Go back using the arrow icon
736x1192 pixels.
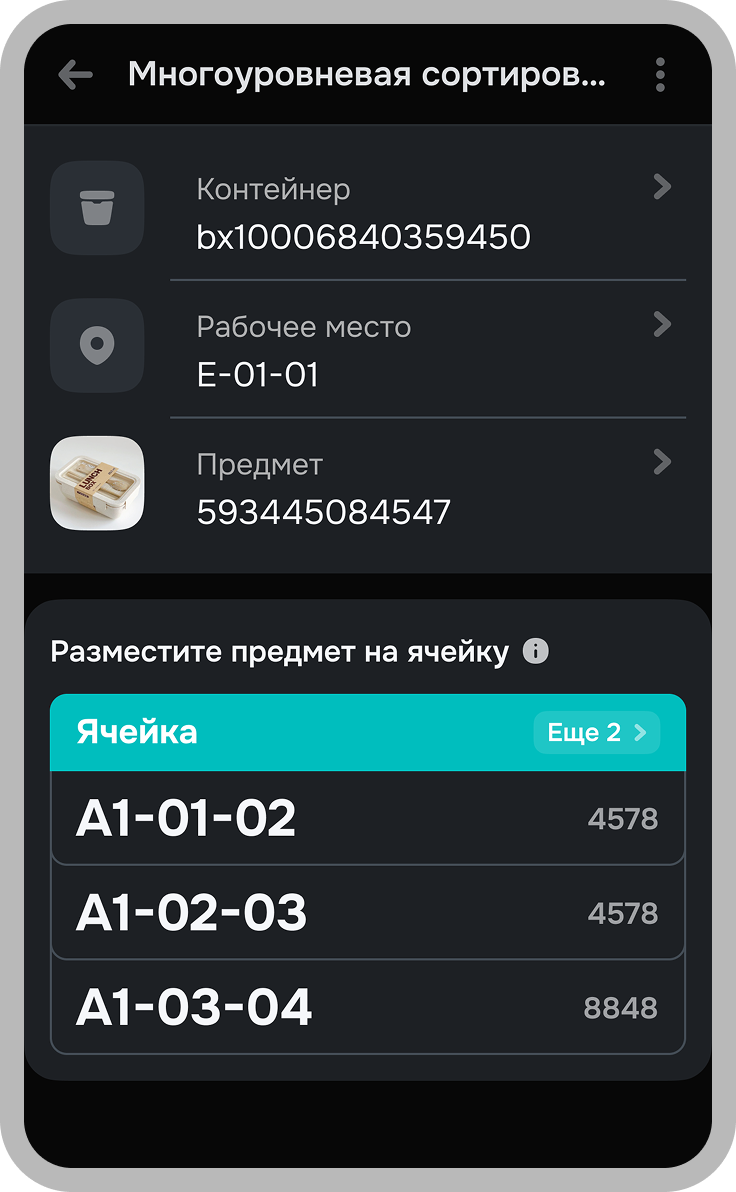[x=76, y=75]
